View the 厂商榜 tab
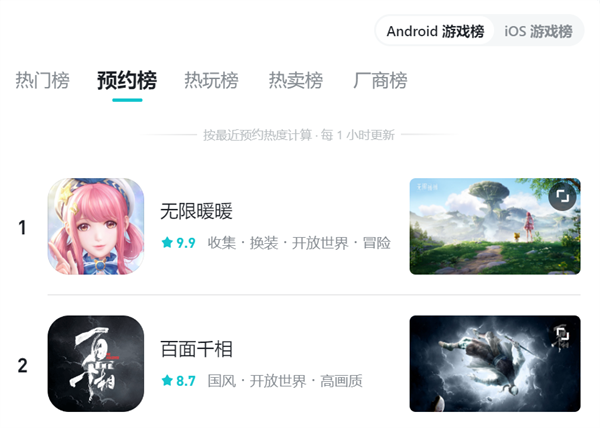This screenshot has width=600, height=428. [x=380, y=81]
